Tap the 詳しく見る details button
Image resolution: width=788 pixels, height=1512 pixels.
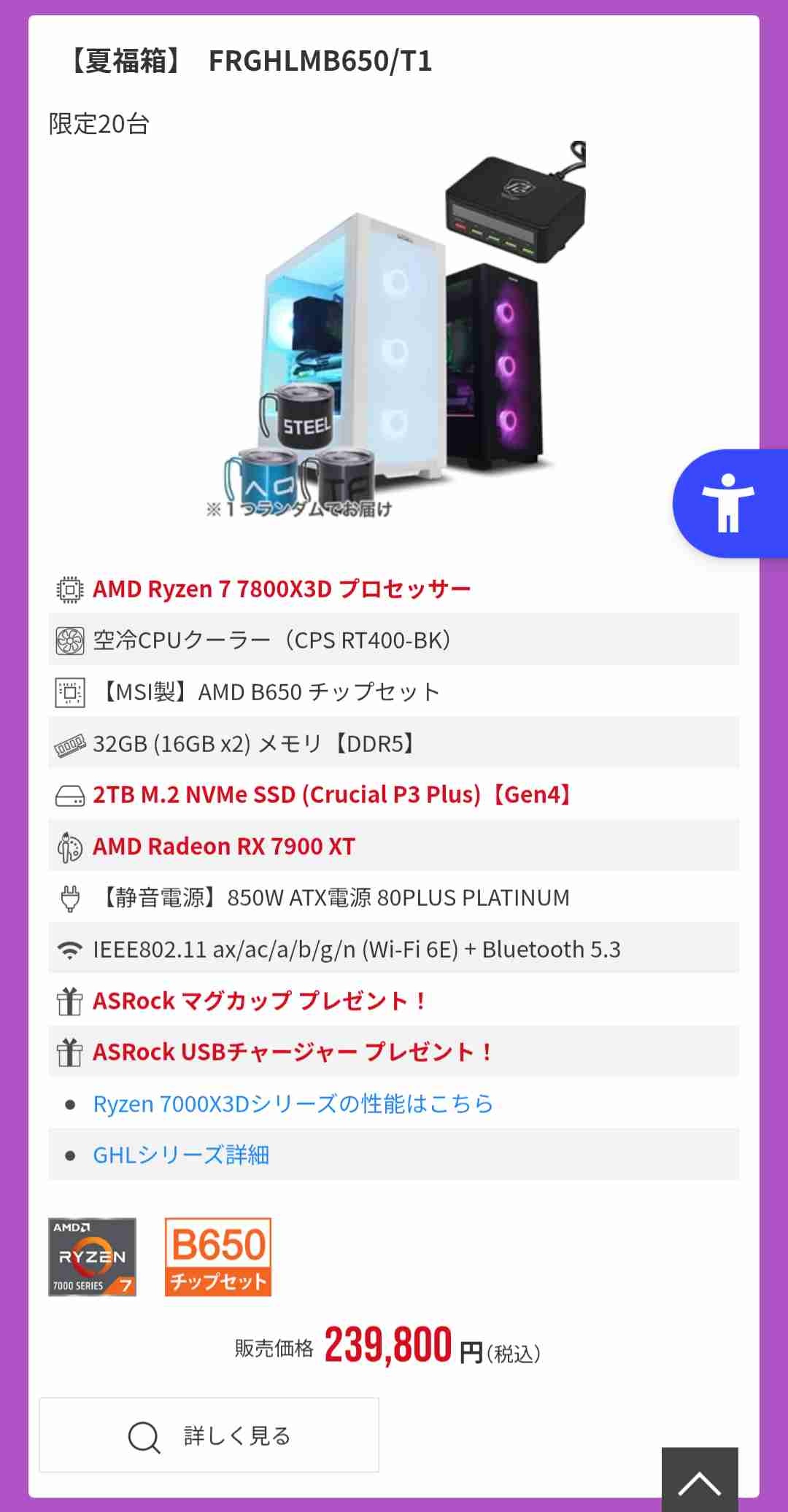coord(209,1435)
